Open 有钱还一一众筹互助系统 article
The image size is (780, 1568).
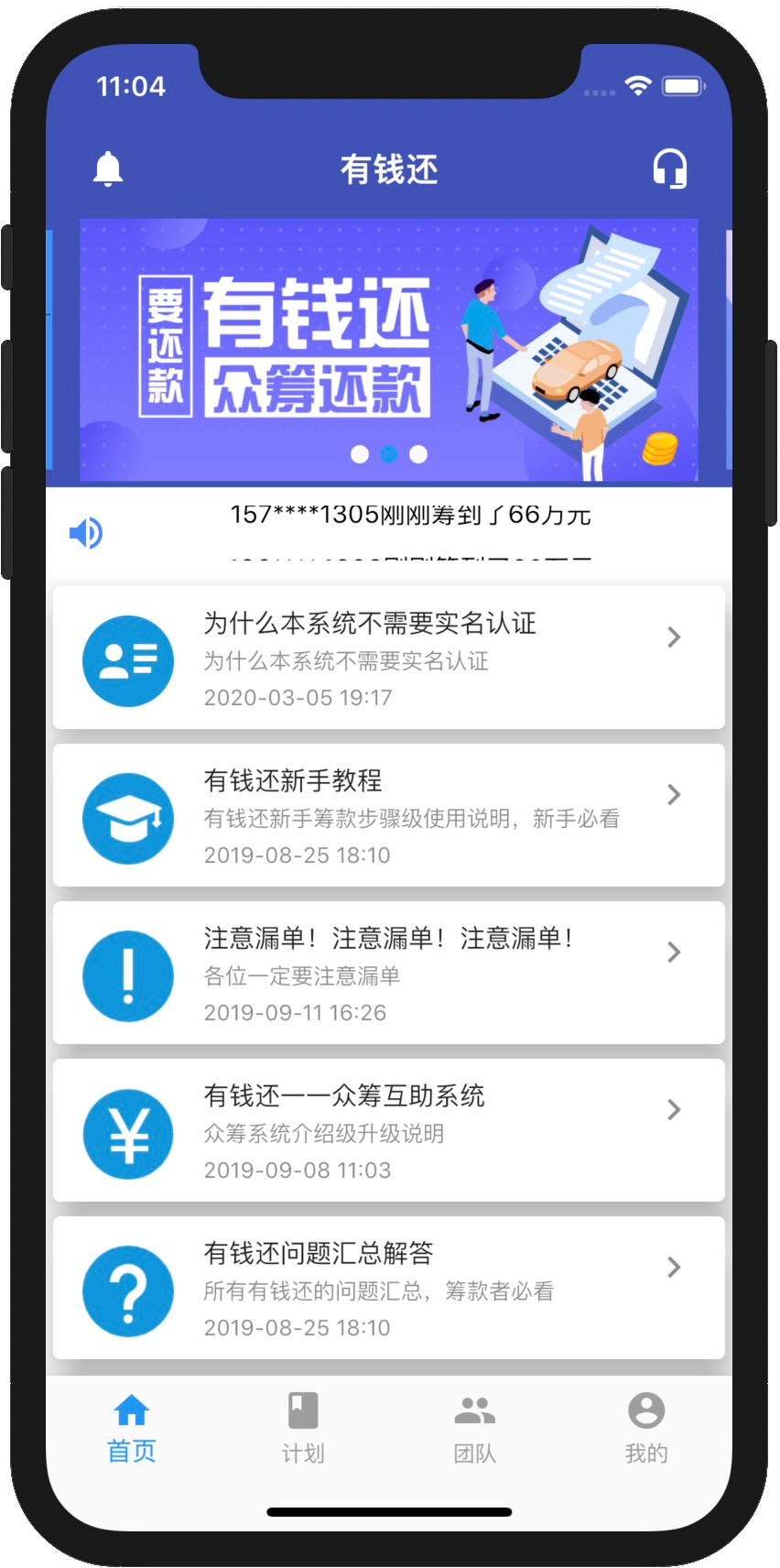point(388,1130)
